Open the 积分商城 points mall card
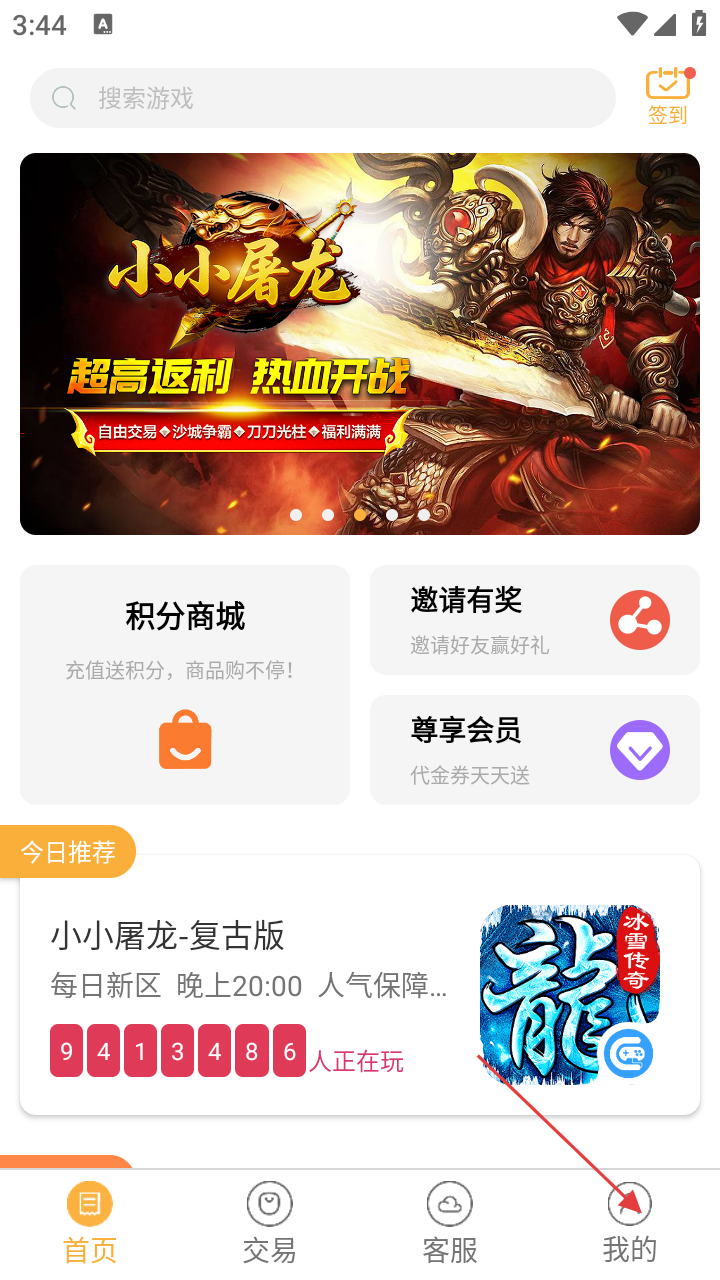720x1280 pixels. pos(185,685)
